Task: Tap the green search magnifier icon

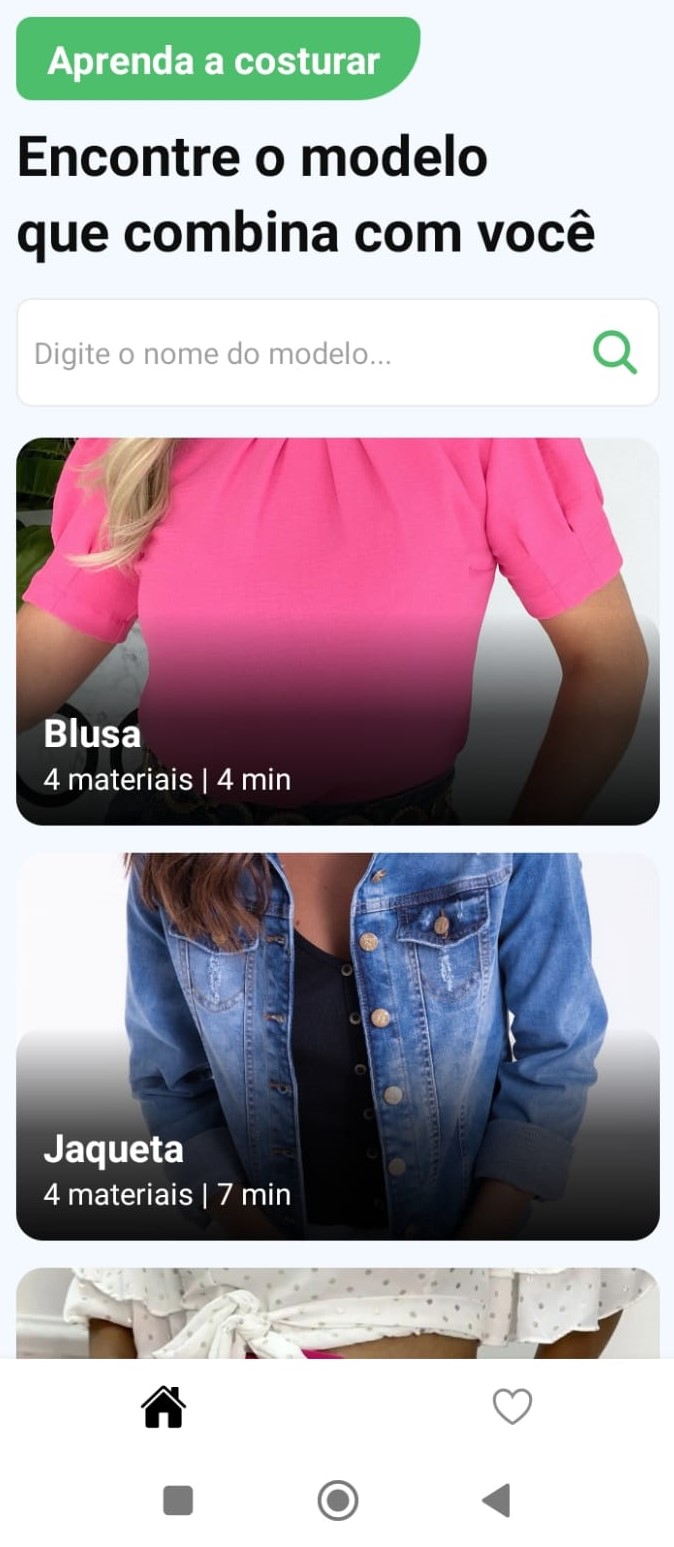Action: tap(614, 353)
